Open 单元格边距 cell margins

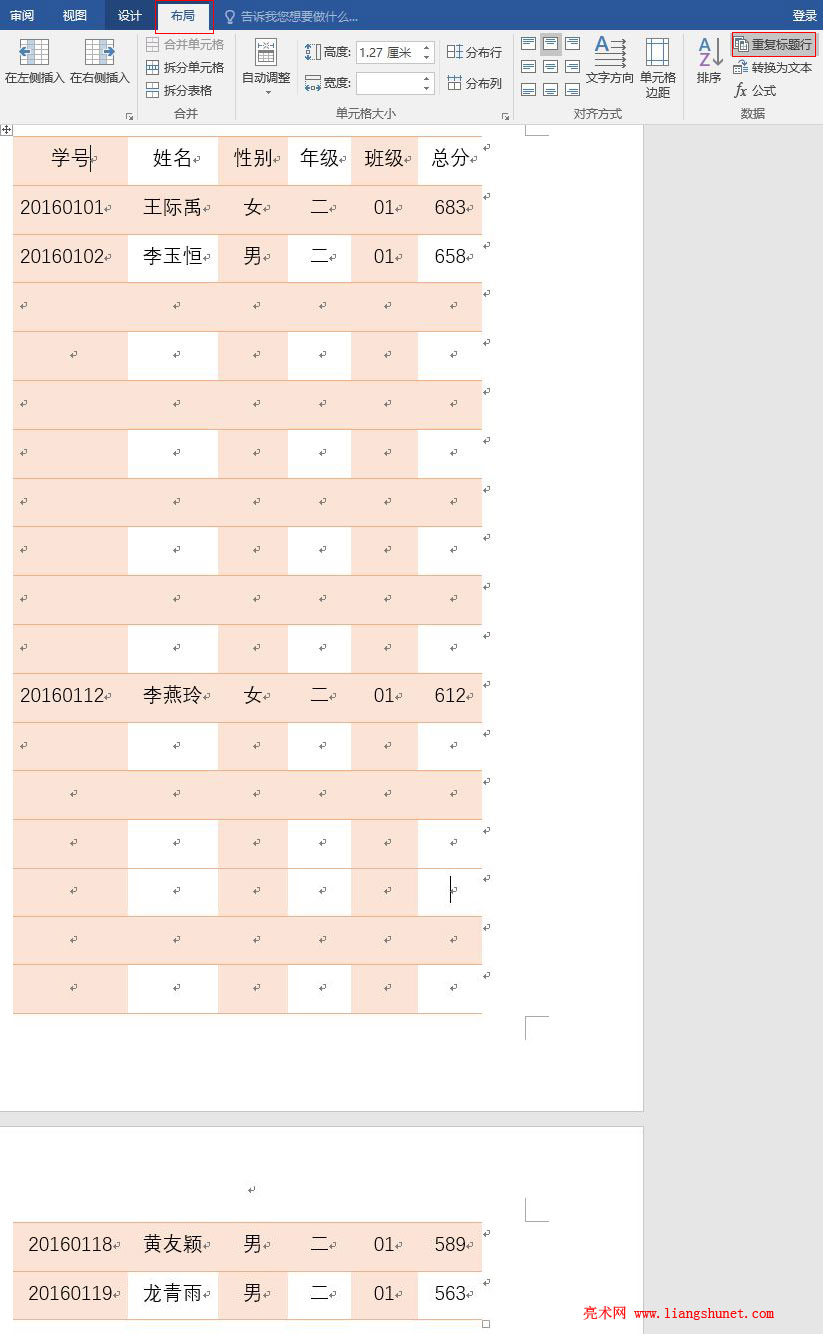point(658,67)
